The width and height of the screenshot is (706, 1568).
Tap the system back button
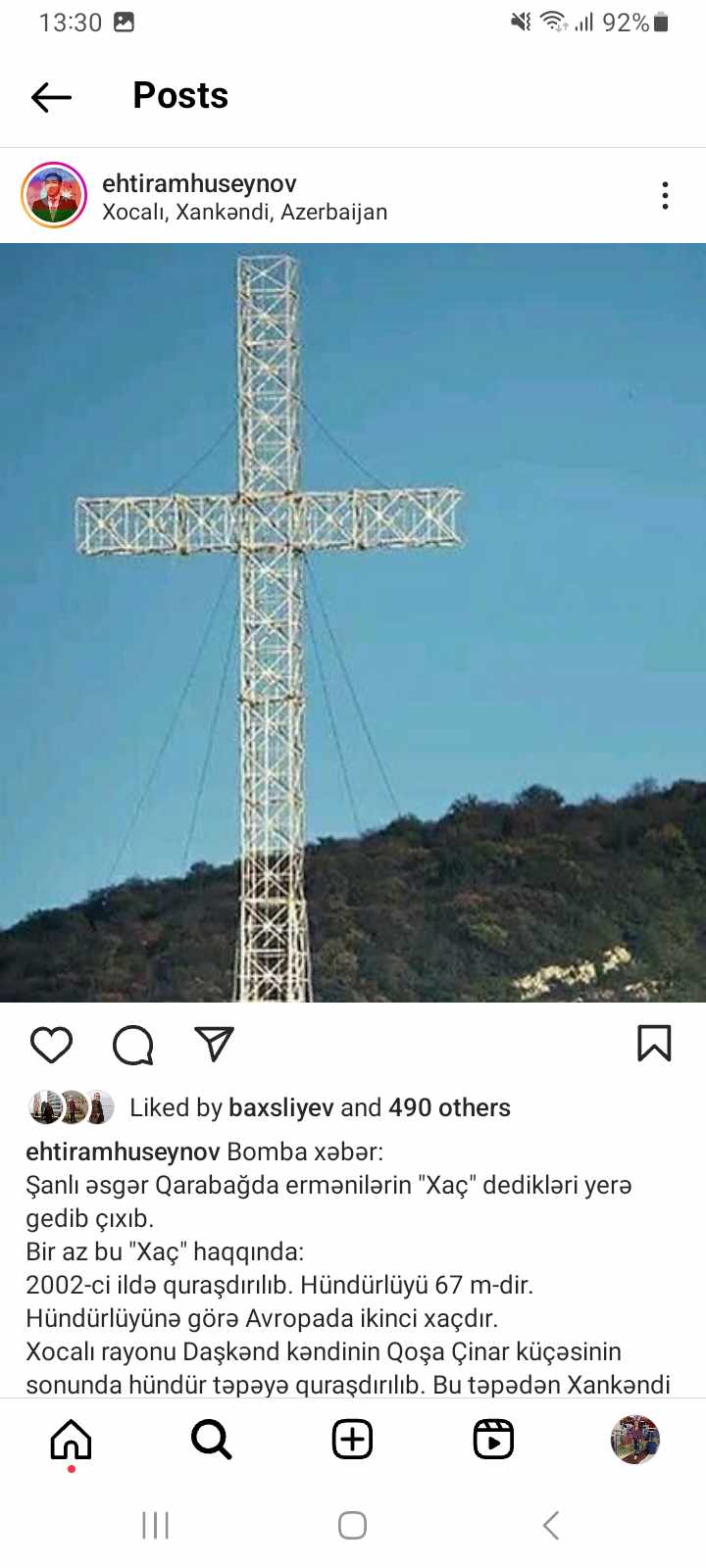(551, 1525)
